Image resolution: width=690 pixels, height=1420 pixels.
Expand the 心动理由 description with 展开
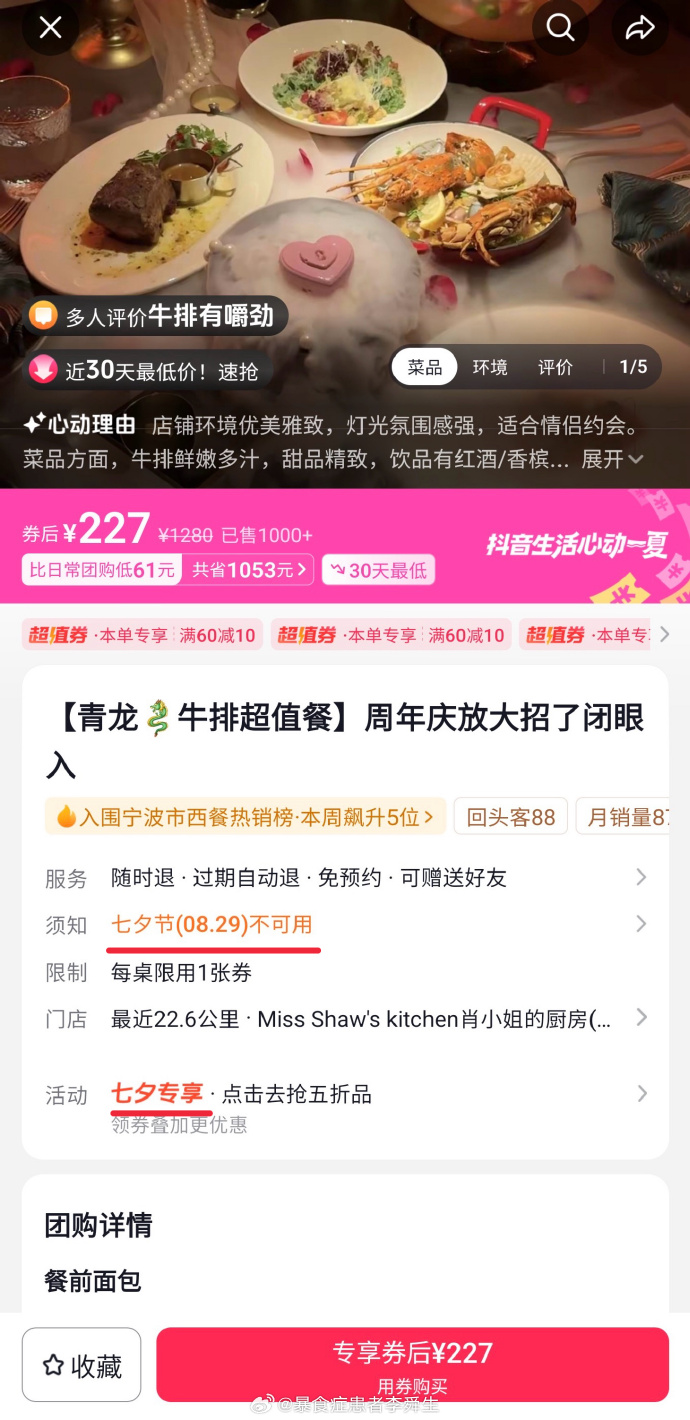point(612,459)
